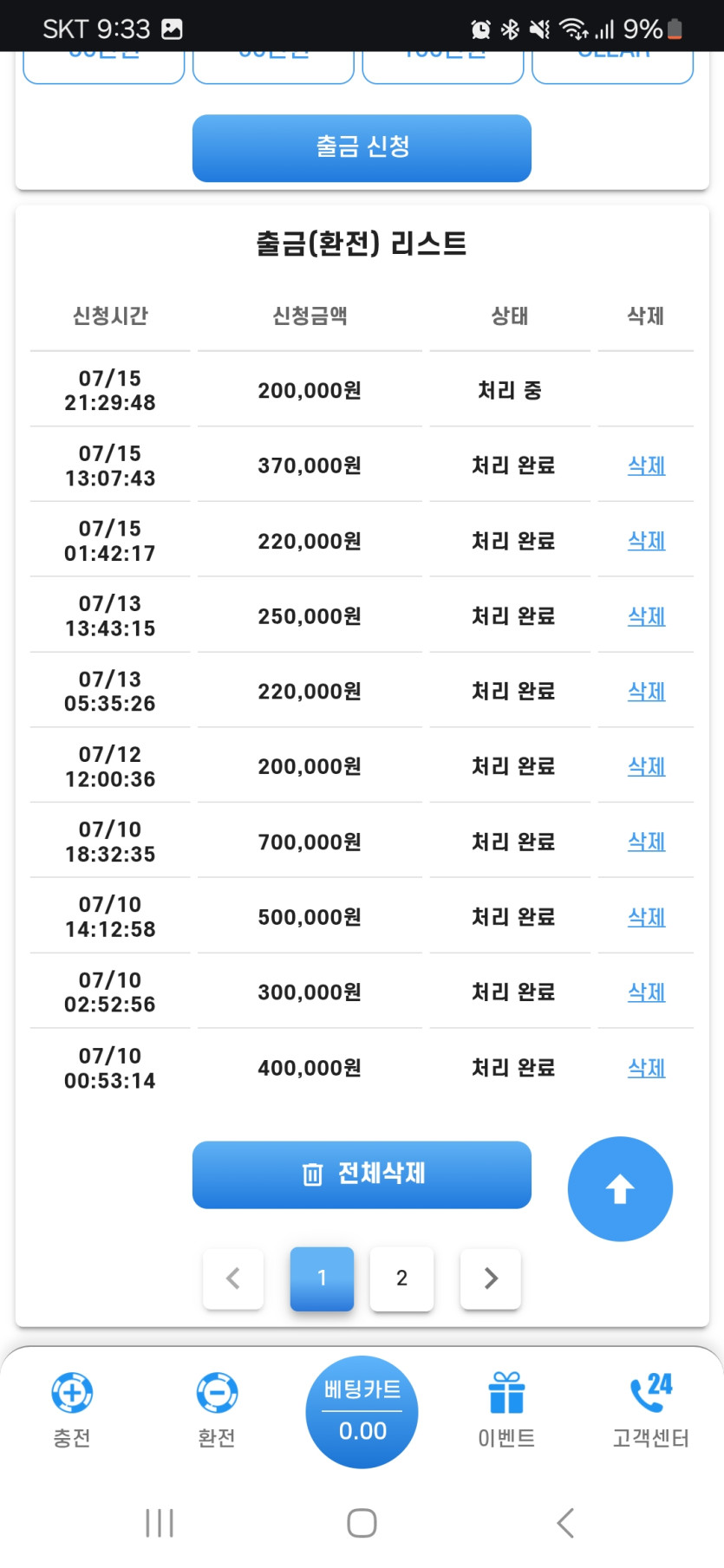Open the 베팅카트 button

tap(362, 1412)
